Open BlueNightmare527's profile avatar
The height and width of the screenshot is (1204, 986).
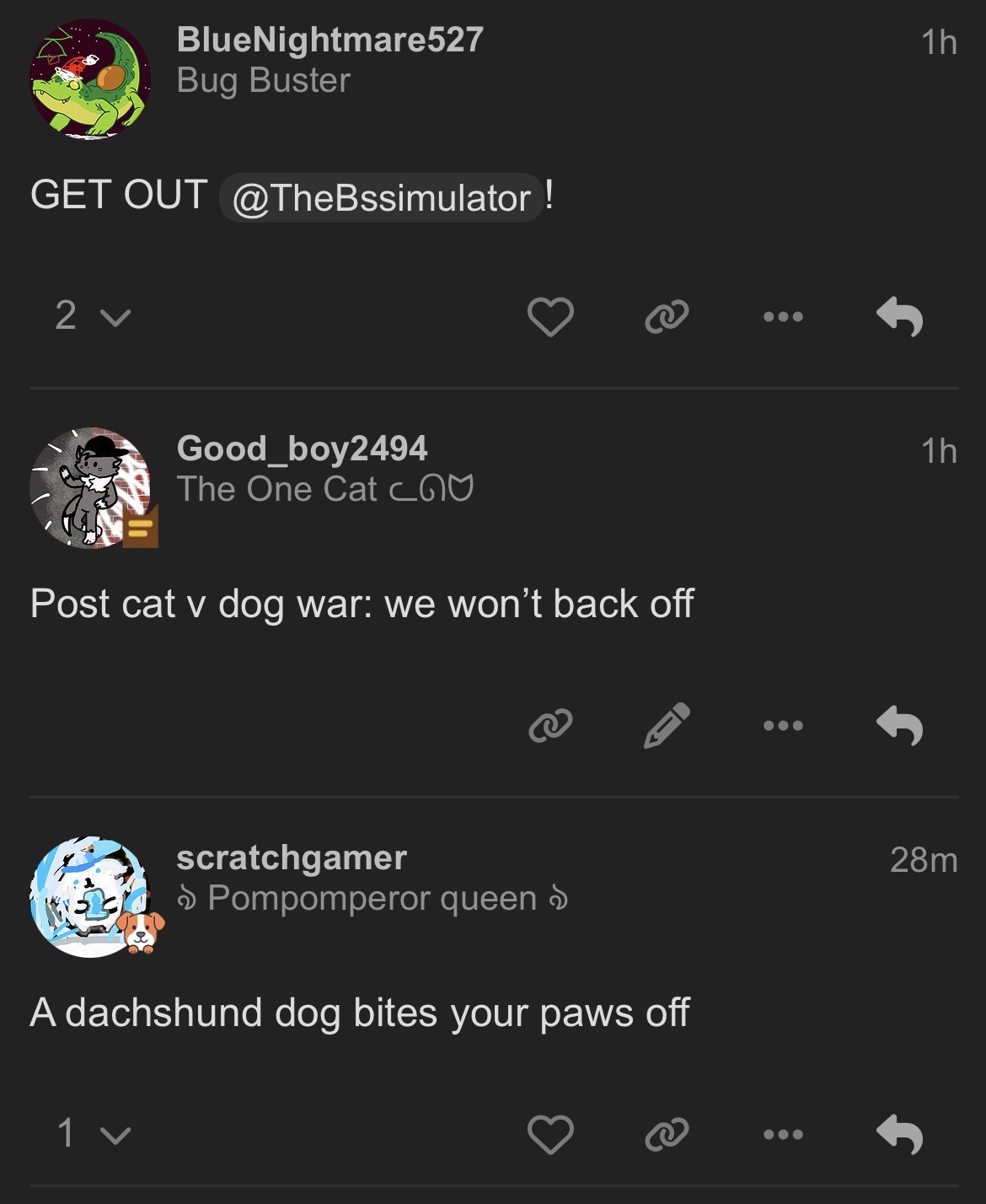tap(89, 79)
